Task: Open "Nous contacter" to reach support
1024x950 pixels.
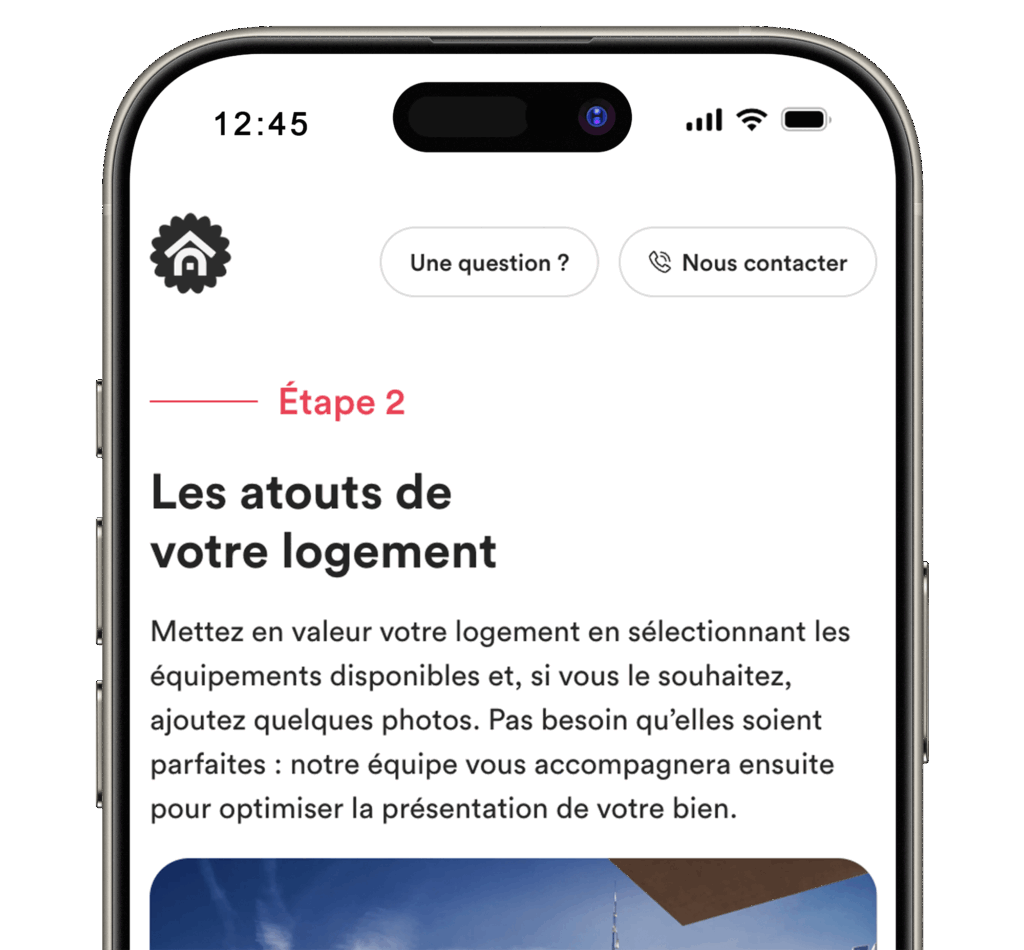Action: (x=748, y=263)
